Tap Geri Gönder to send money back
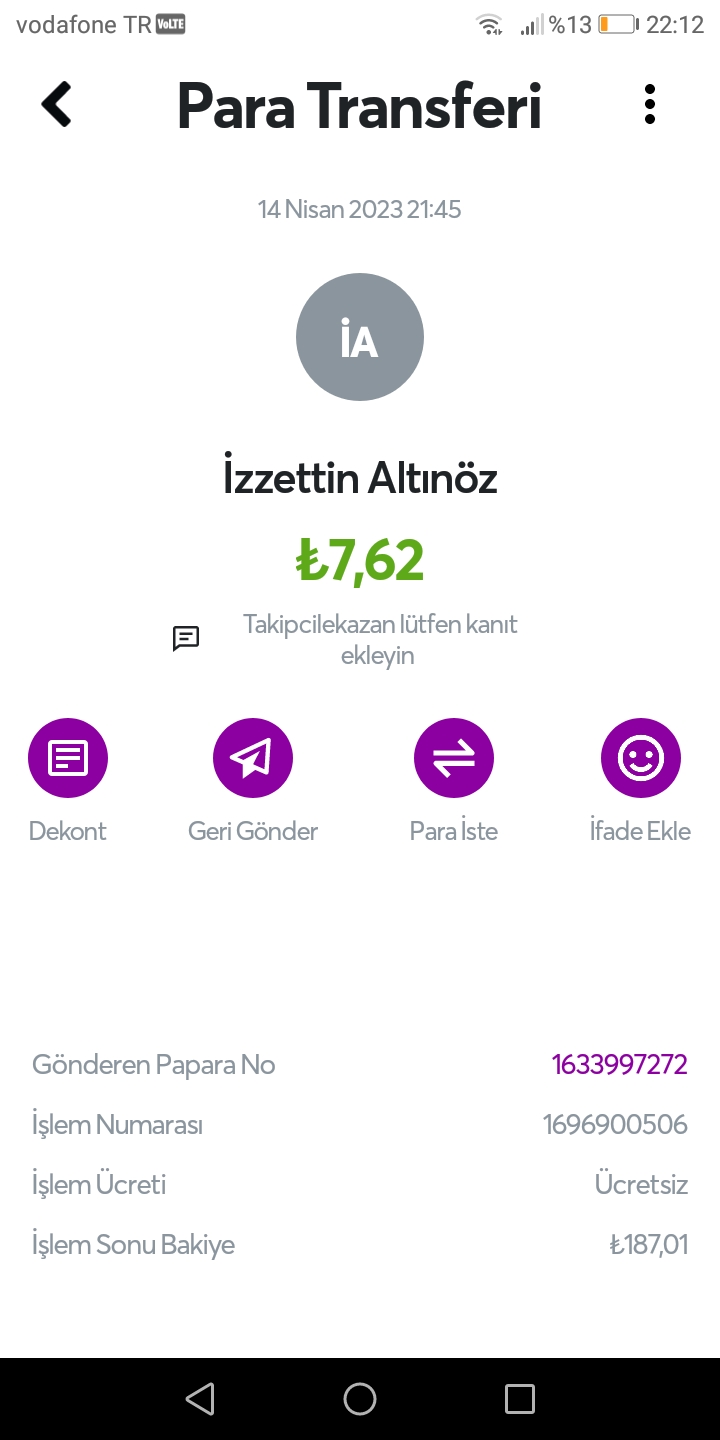This screenshot has width=720, height=1440. (253, 758)
